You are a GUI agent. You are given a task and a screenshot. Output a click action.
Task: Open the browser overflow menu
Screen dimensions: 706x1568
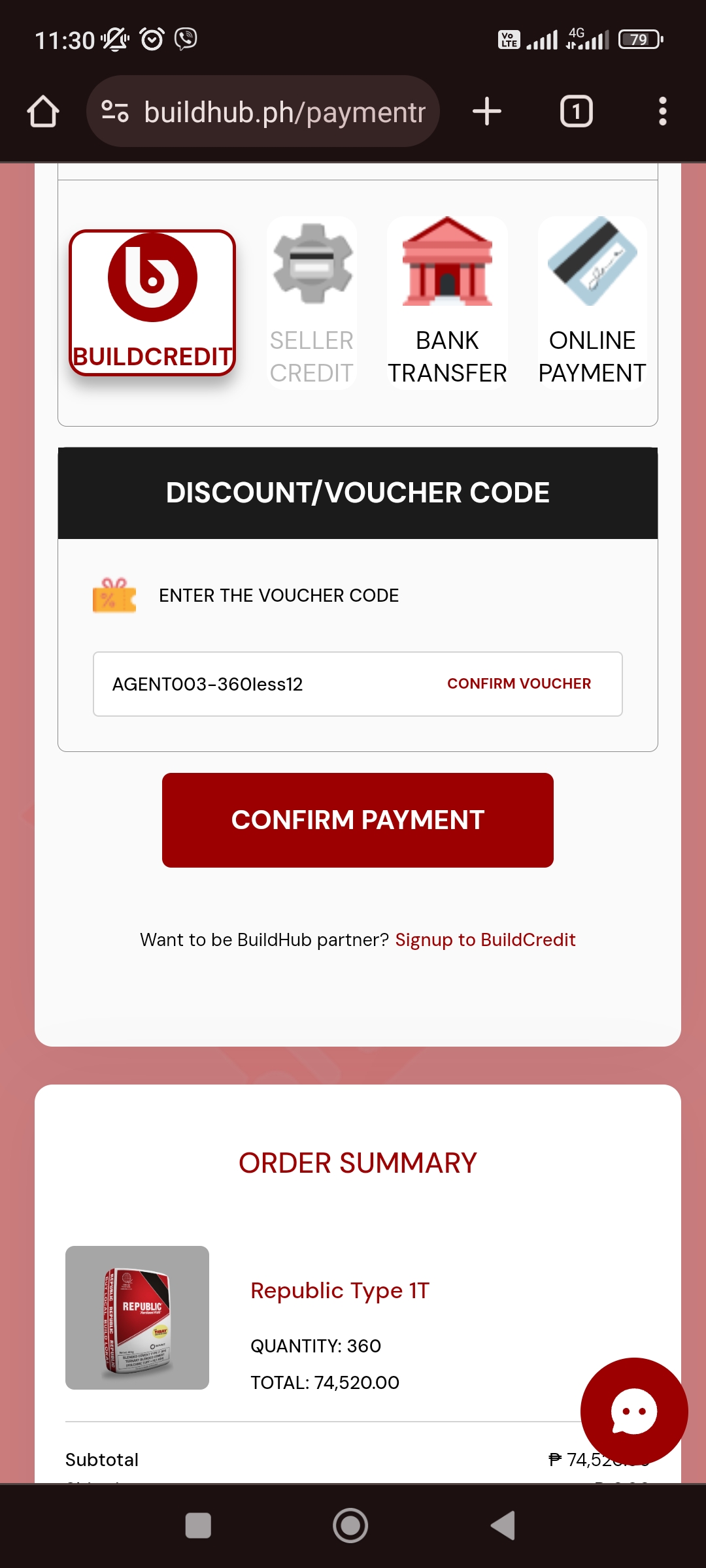point(662,111)
